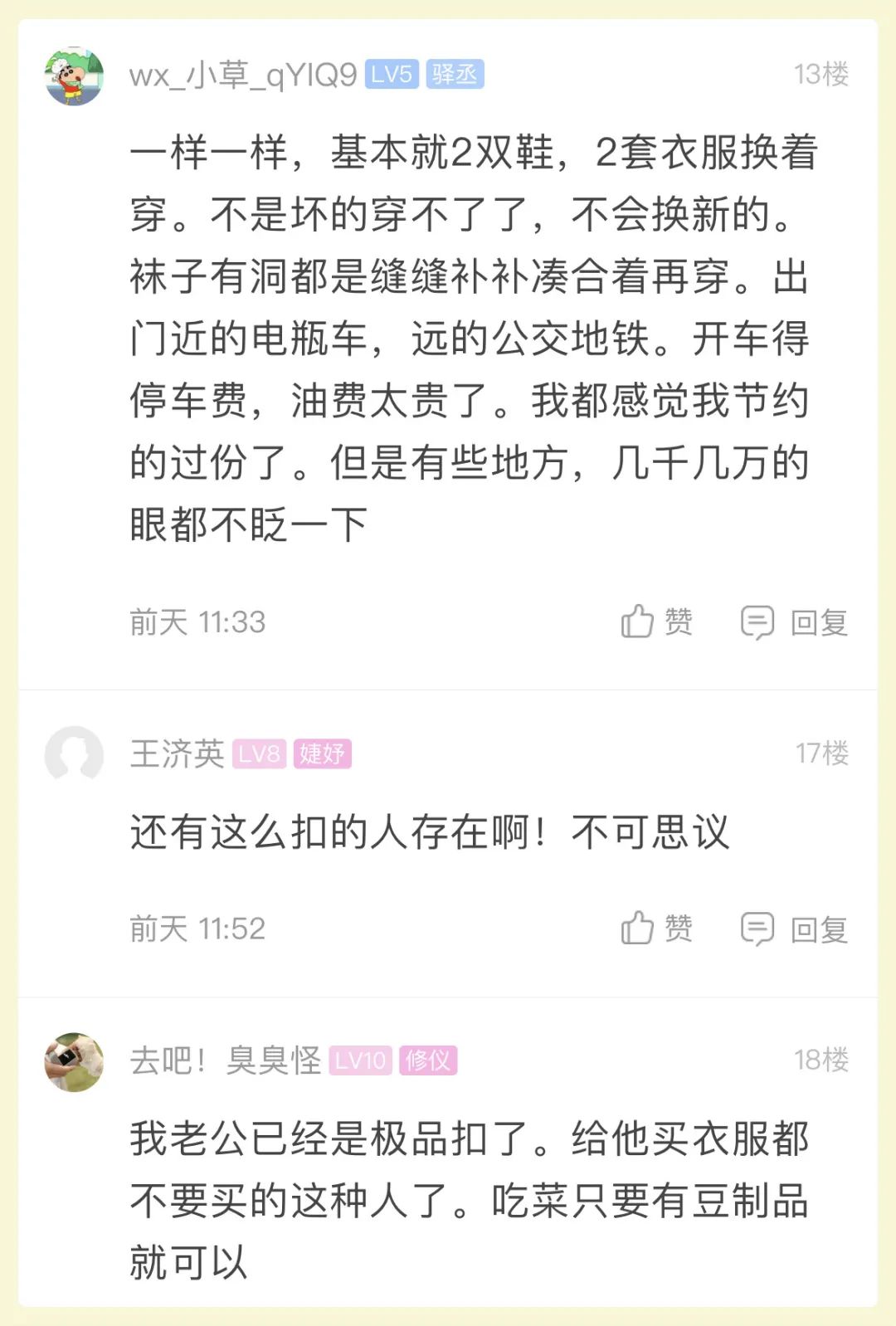Click the reply bubble icon on 17楼 comment
Viewport: 896px width, 1326px height.
point(759,927)
